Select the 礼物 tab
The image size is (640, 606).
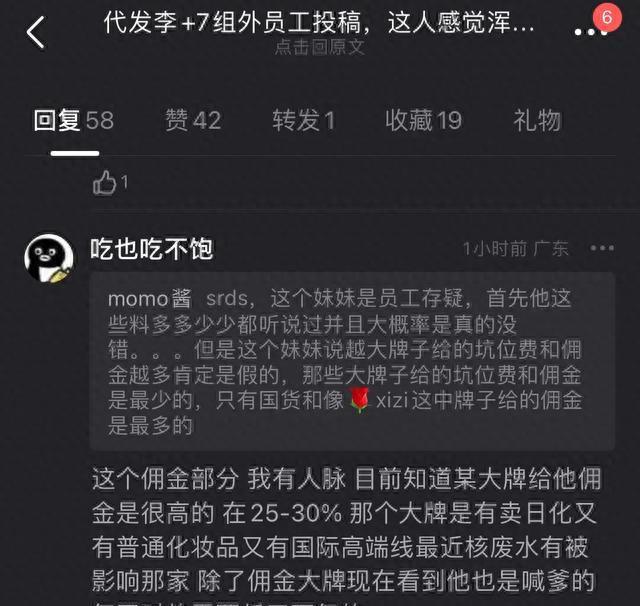[x=537, y=121]
